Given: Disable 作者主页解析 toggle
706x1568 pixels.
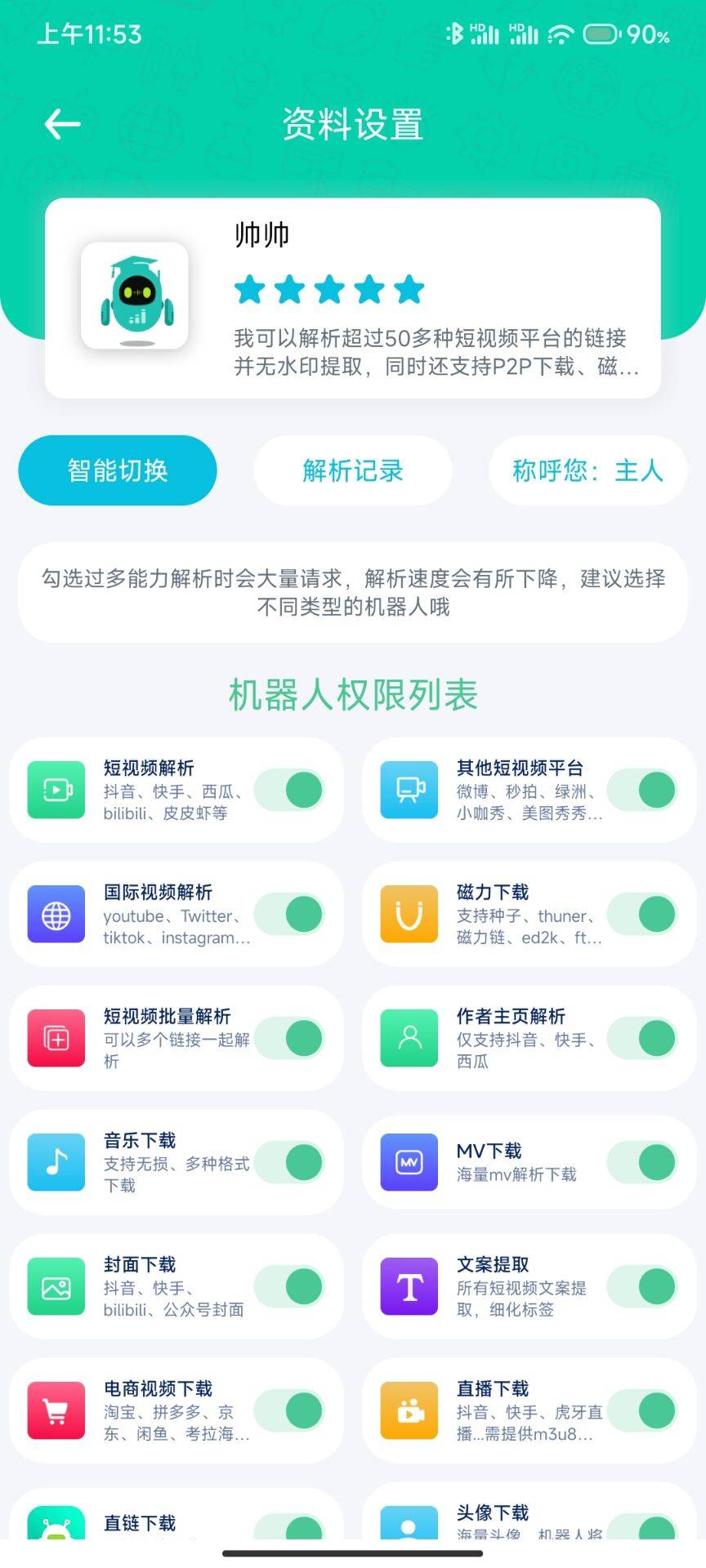Looking at the screenshot, I should (643, 1038).
